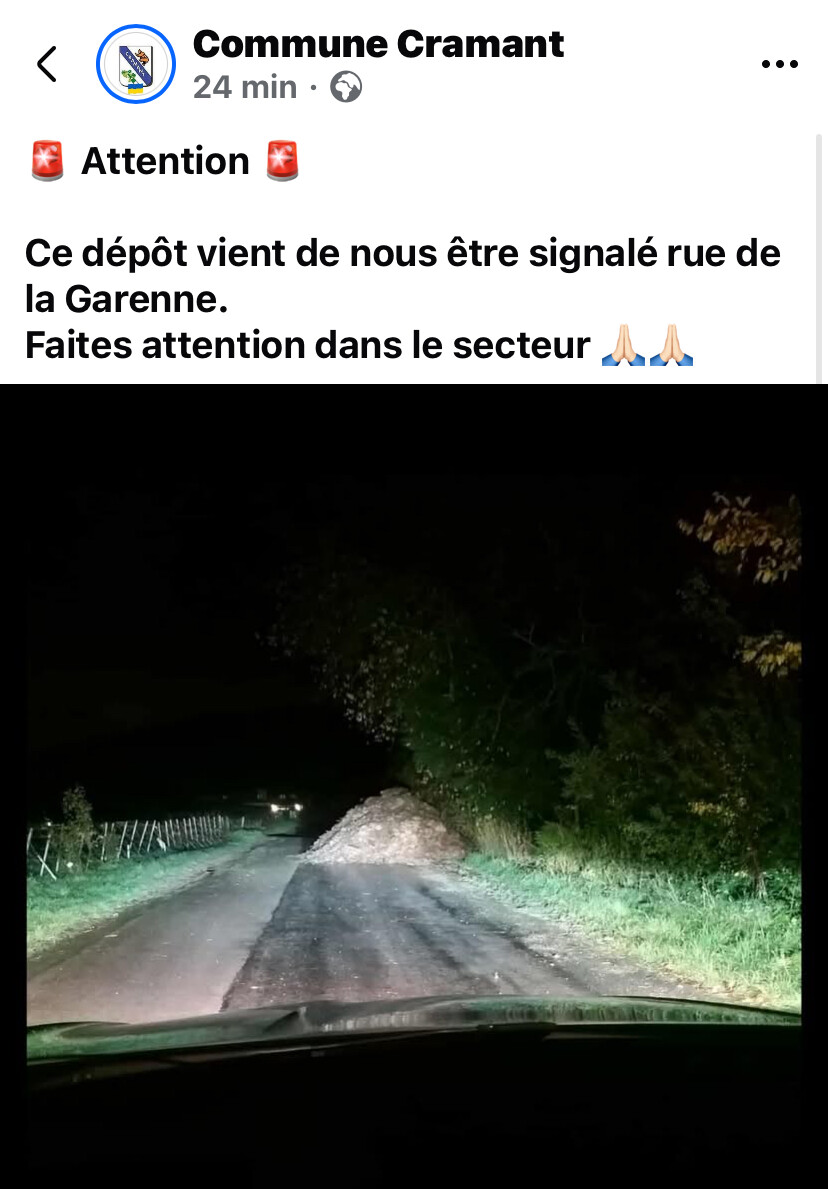The width and height of the screenshot is (828, 1189).
Task: Open the posted night road photo
Action: [x=414, y=786]
